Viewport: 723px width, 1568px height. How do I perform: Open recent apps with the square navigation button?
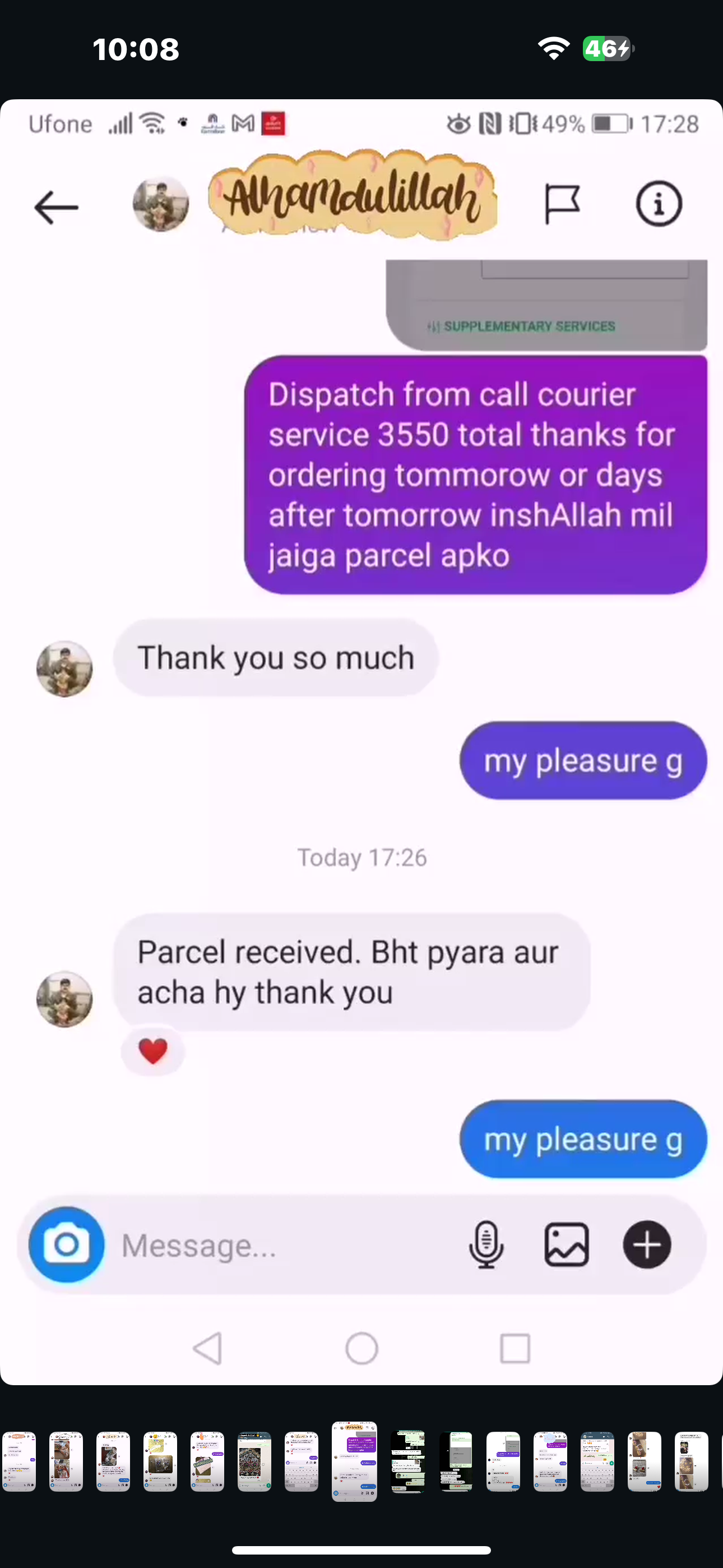[515, 1348]
